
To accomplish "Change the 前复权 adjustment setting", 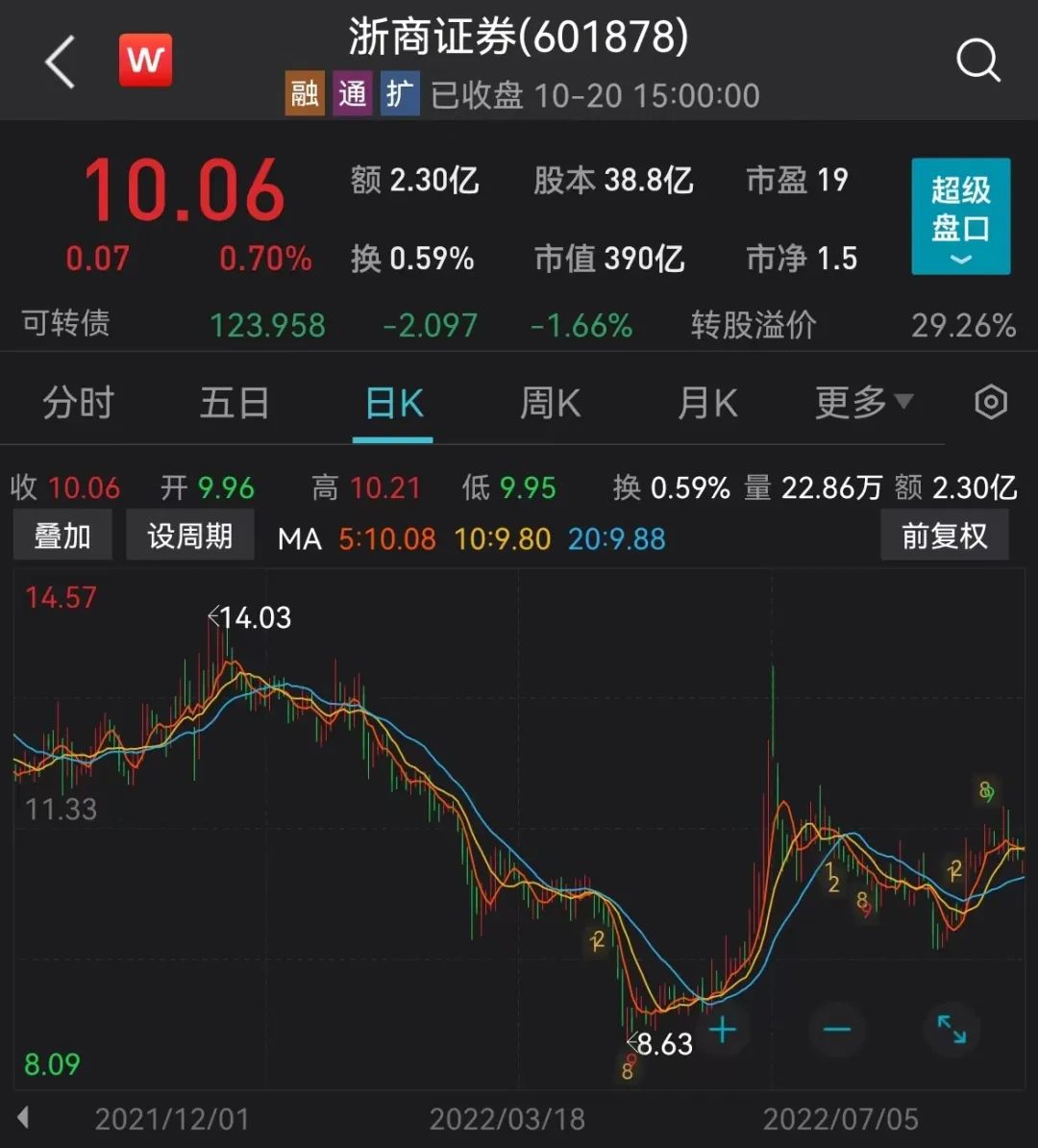I will point(944,536).
